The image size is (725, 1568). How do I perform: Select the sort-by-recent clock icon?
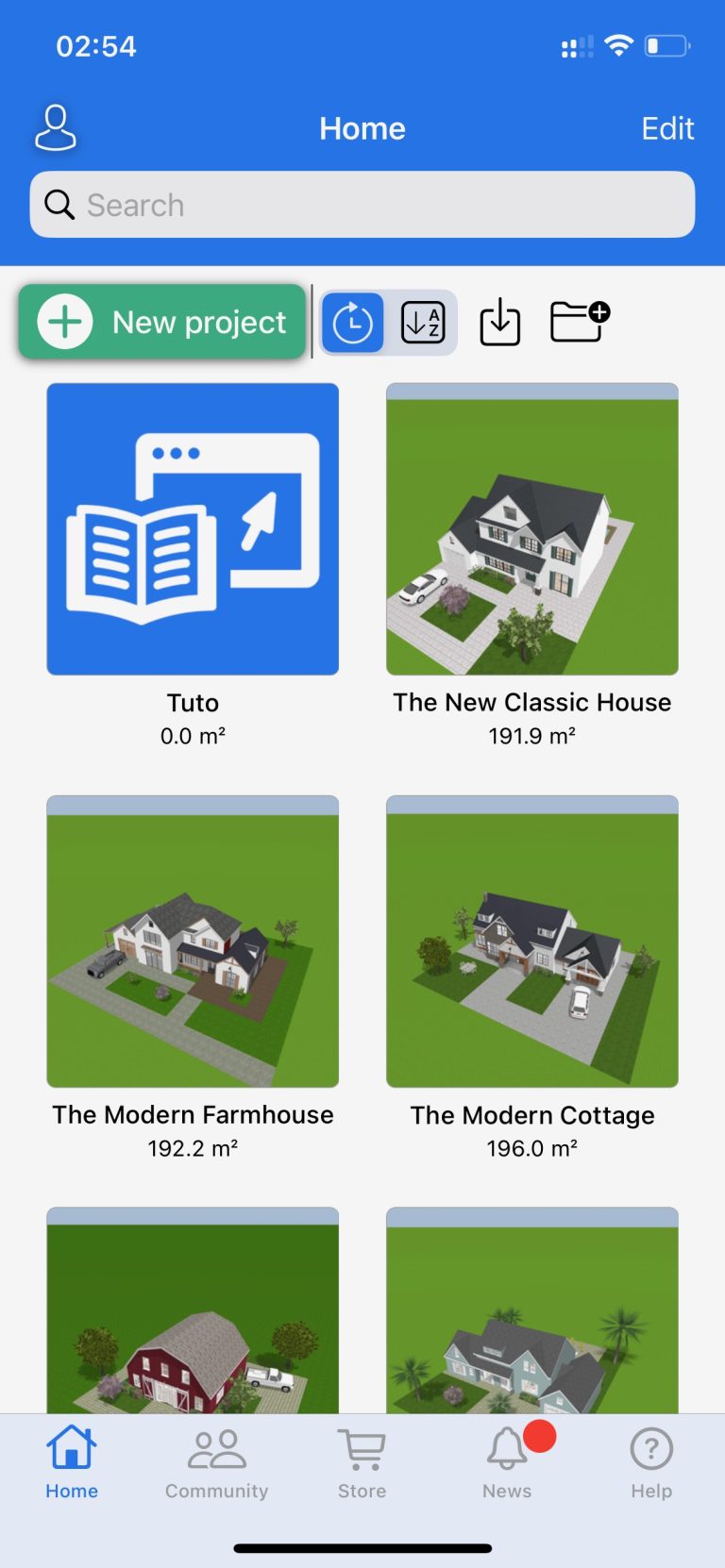(351, 322)
